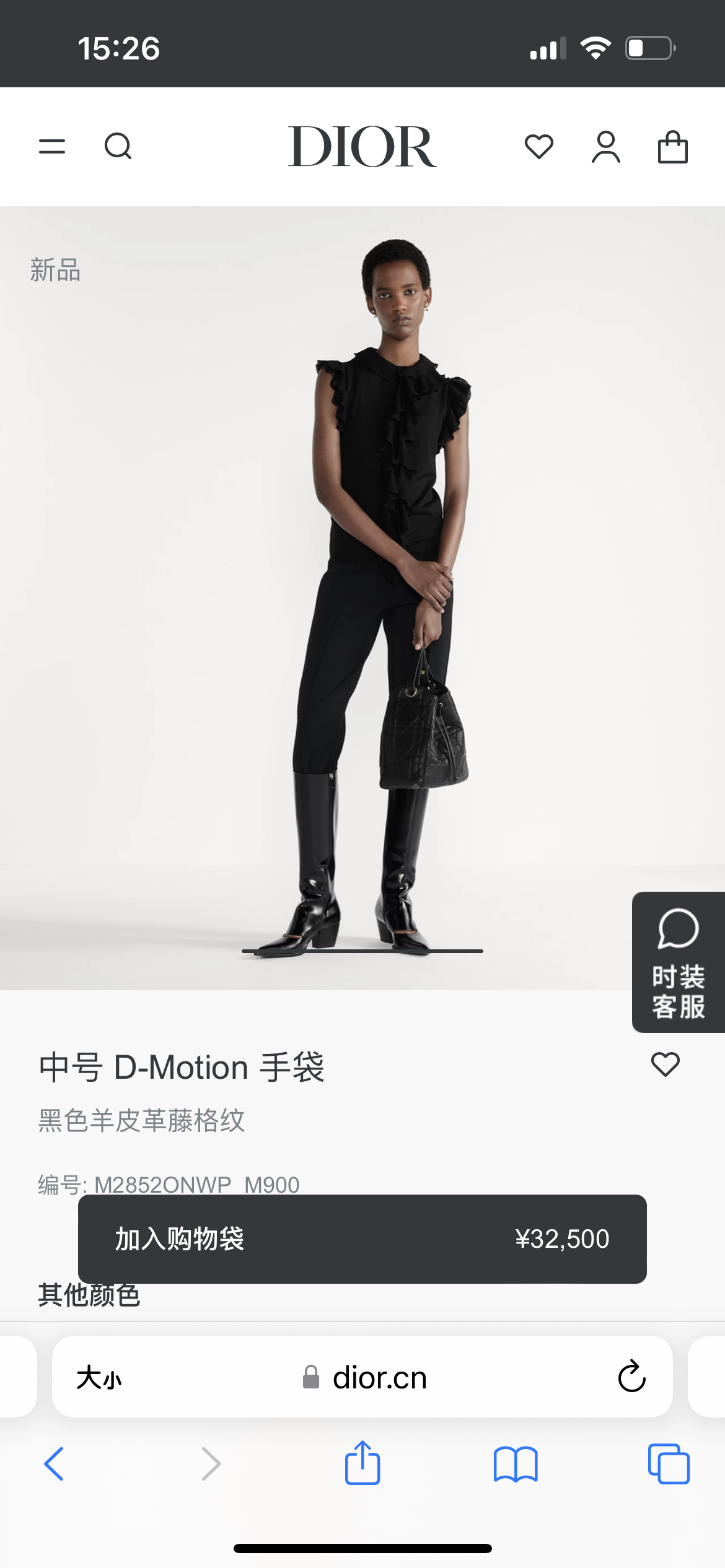Open the 大小 page settings menu
725x1568 pixels.
(99, 1378)
